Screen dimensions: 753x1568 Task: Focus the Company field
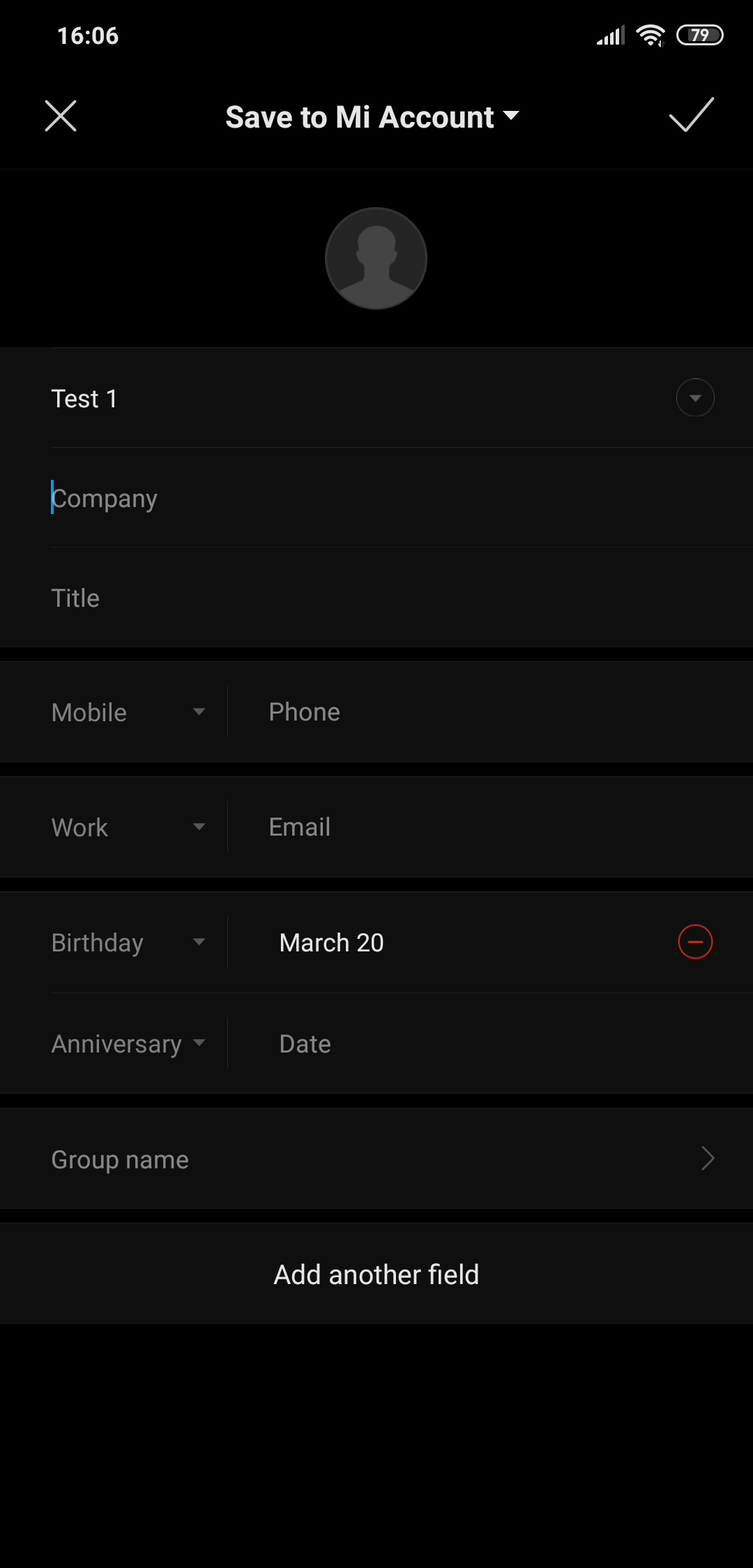pyautogui.click(x=402, y=498)
